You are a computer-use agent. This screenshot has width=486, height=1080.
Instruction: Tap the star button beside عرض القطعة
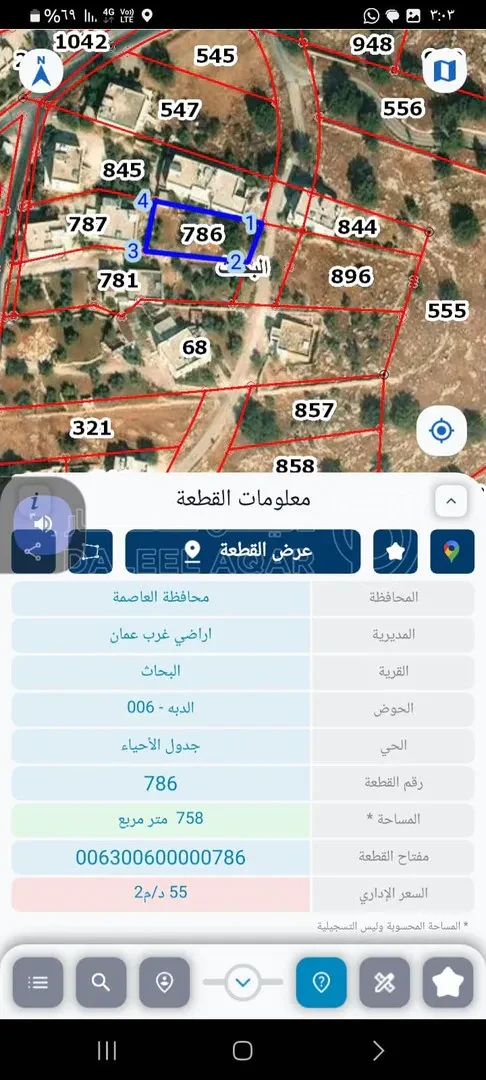395,551
